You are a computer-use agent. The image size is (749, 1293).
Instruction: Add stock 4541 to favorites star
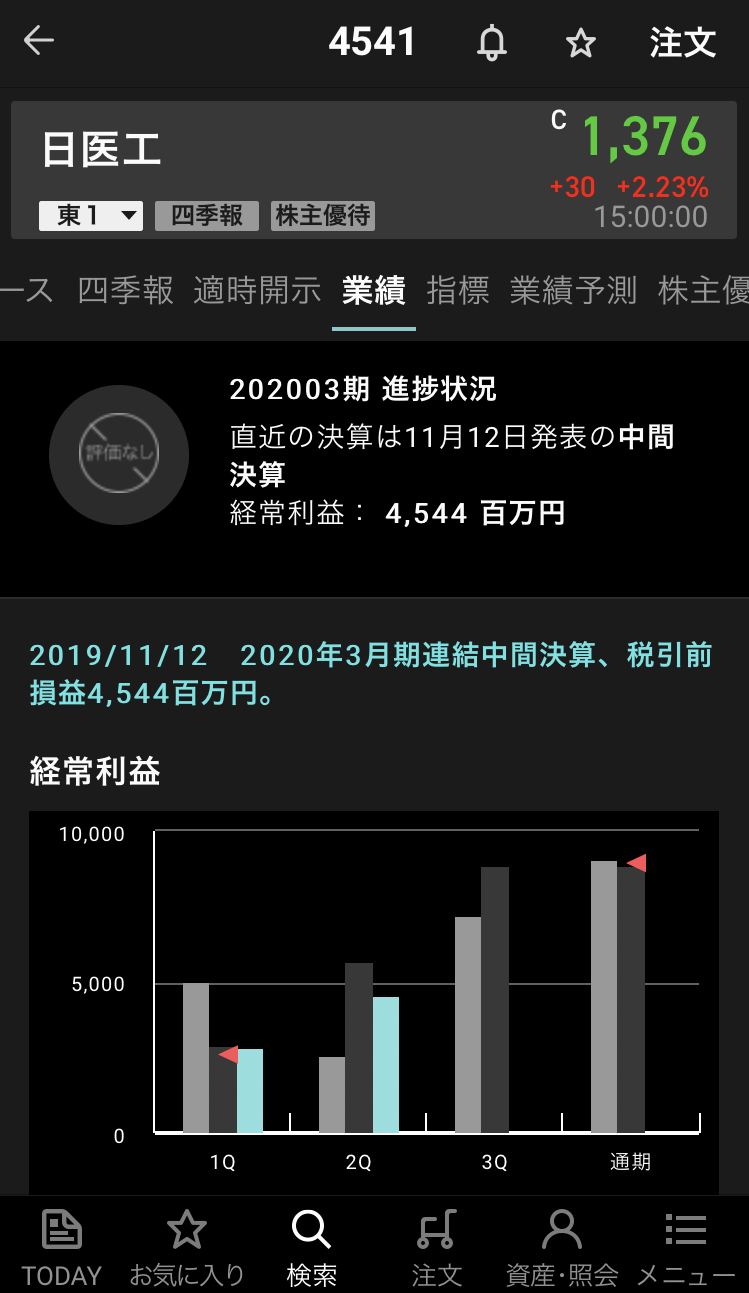(x=580, y=43)
